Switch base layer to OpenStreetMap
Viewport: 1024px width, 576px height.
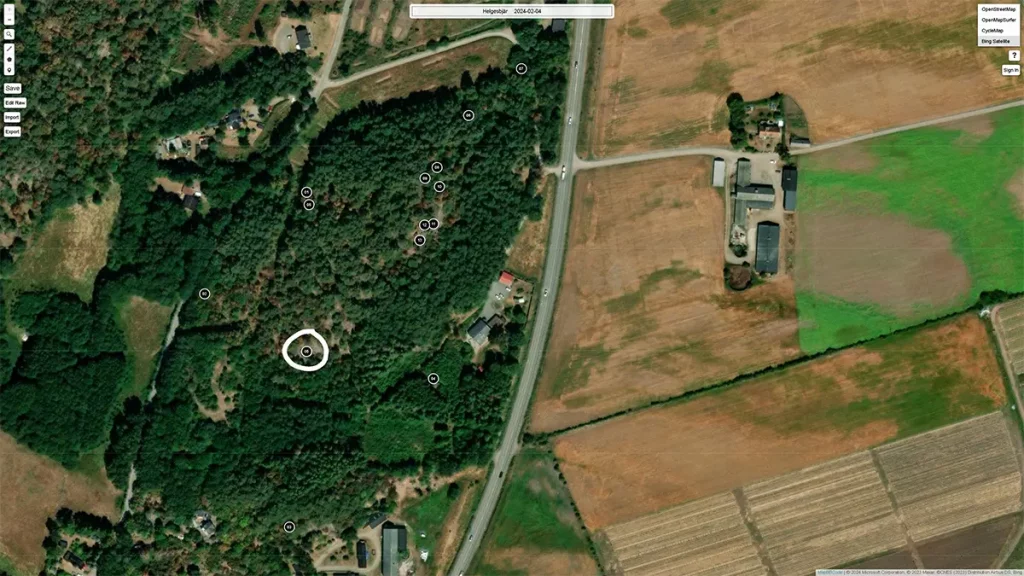click(x=998, y=9)
